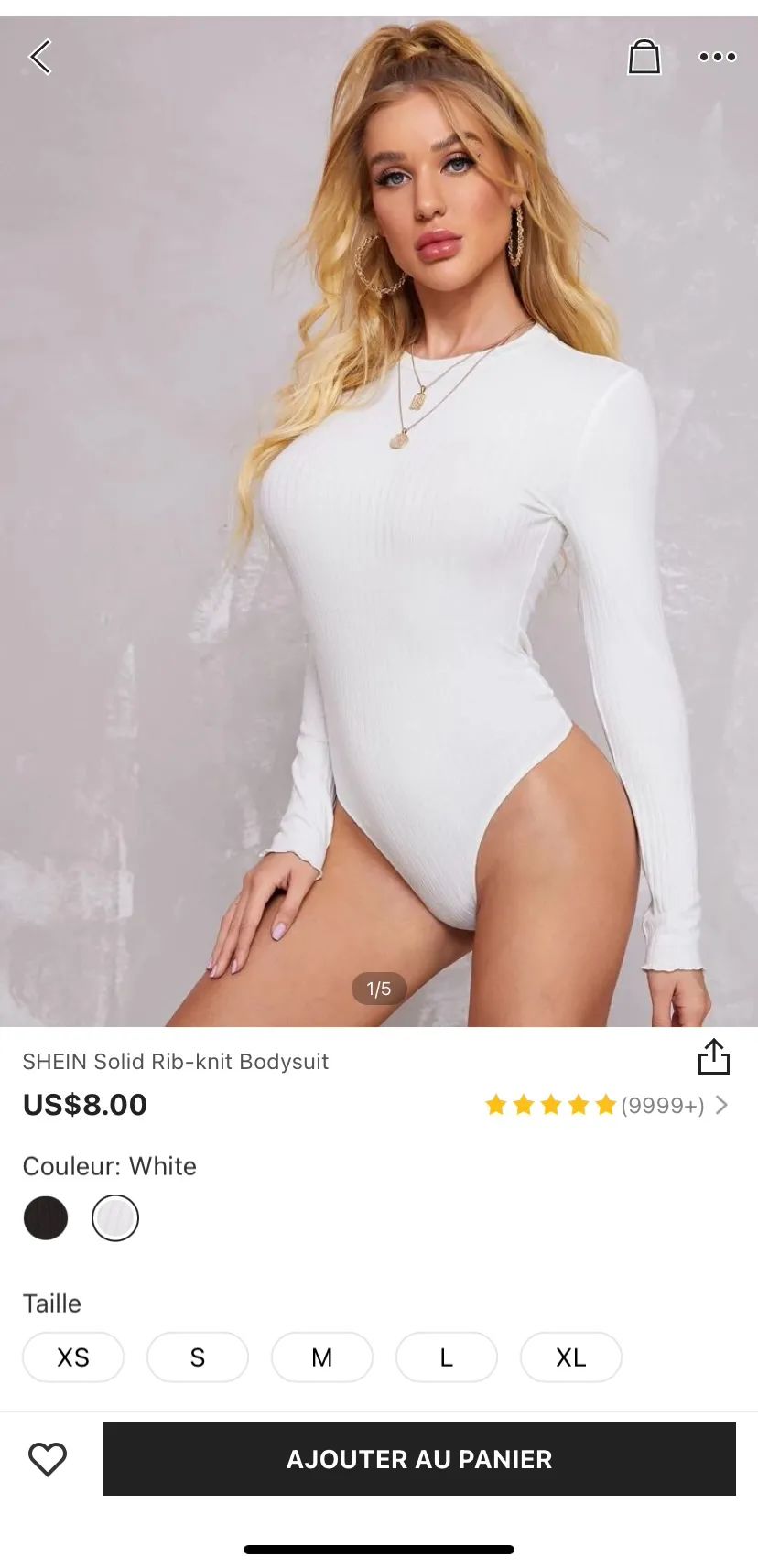Add the bodysuit to wishlist
The width and height of the screenshot is (758, 1568).
pyautogui.click(x=48, y=1459)
